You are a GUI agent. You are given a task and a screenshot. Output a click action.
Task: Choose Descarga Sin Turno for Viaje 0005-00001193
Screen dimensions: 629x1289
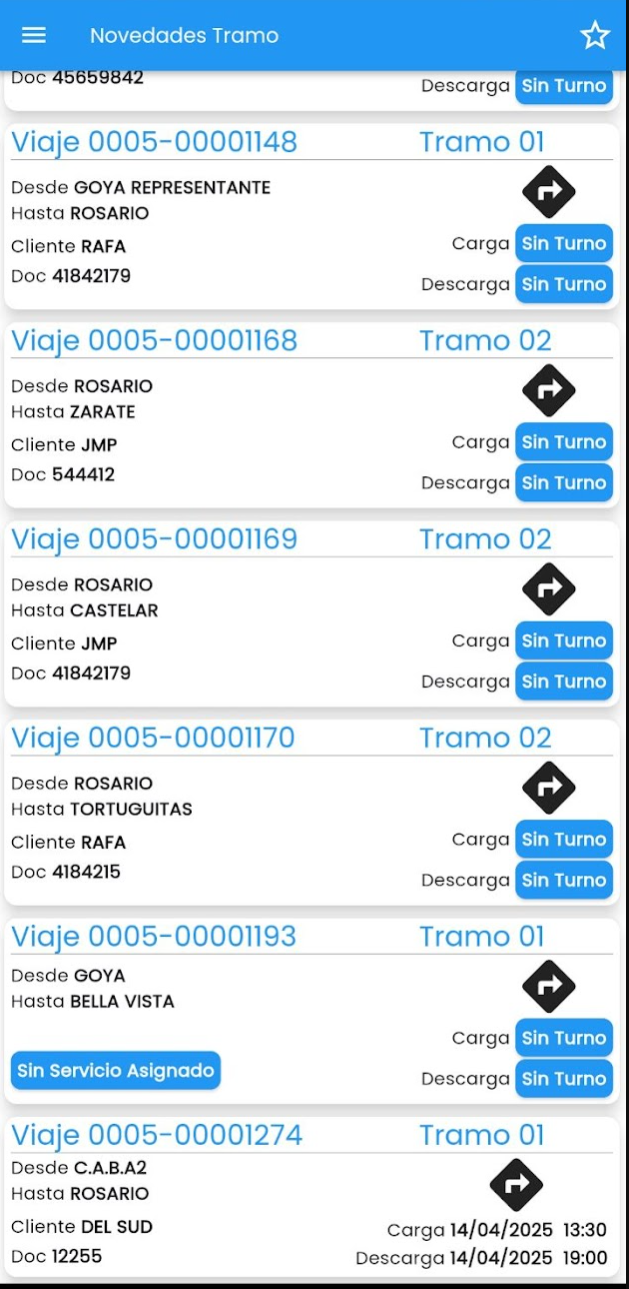pyautogui.click(x=564, y=1079)
